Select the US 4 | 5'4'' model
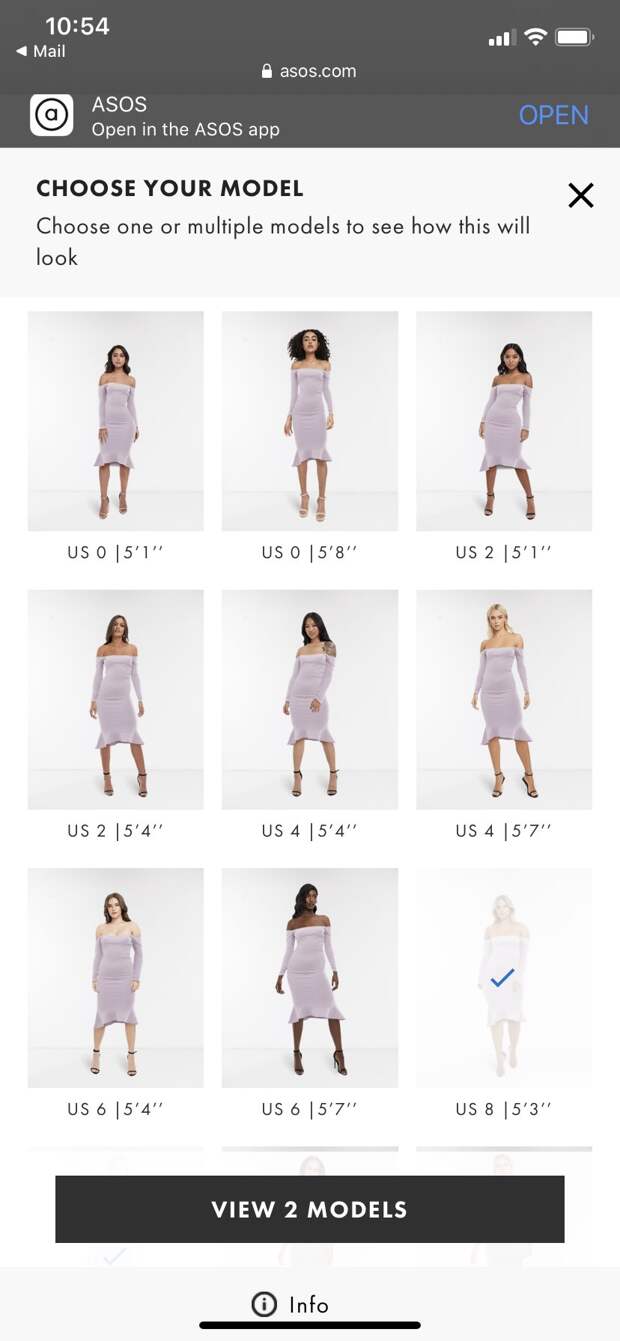 310,699
